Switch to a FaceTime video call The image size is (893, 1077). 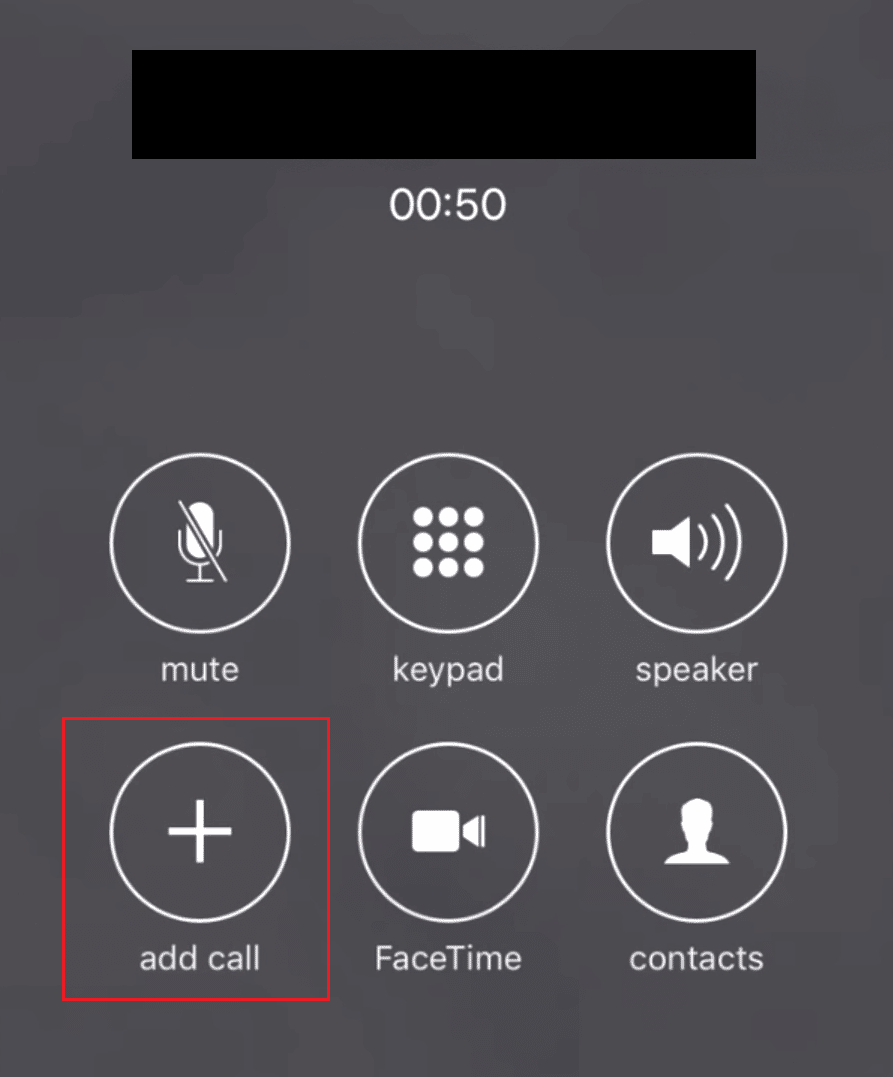[x=448, y=831]
